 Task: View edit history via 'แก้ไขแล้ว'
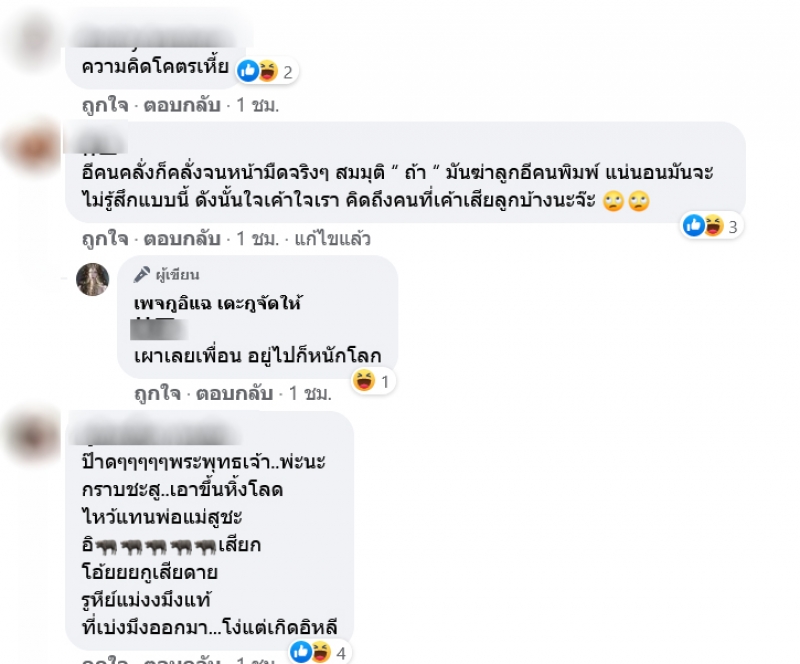(333, 239)
